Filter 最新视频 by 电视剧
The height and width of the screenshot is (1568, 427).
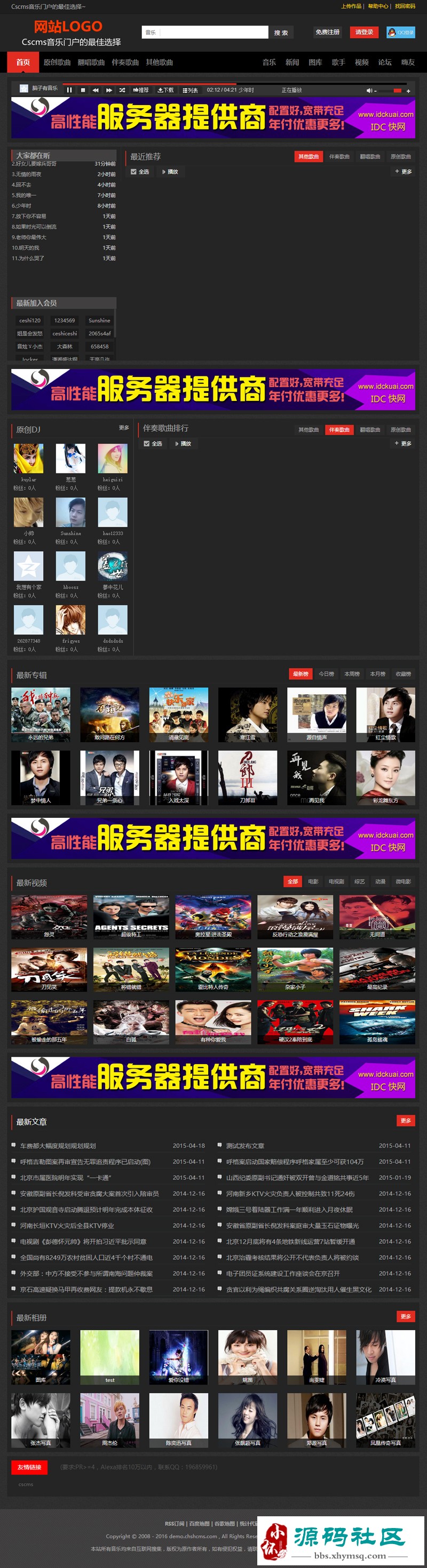336,881
